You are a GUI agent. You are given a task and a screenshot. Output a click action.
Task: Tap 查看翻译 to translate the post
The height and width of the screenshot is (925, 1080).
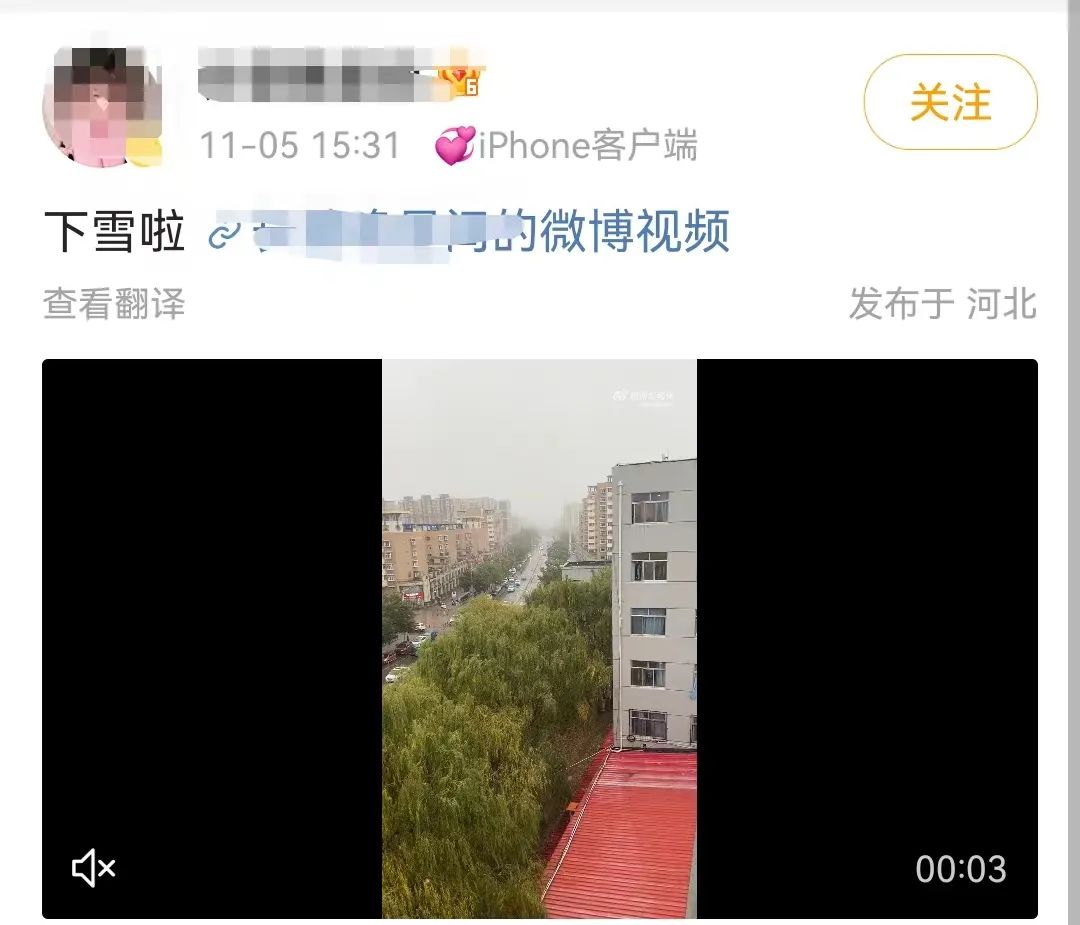pos(114,303)
